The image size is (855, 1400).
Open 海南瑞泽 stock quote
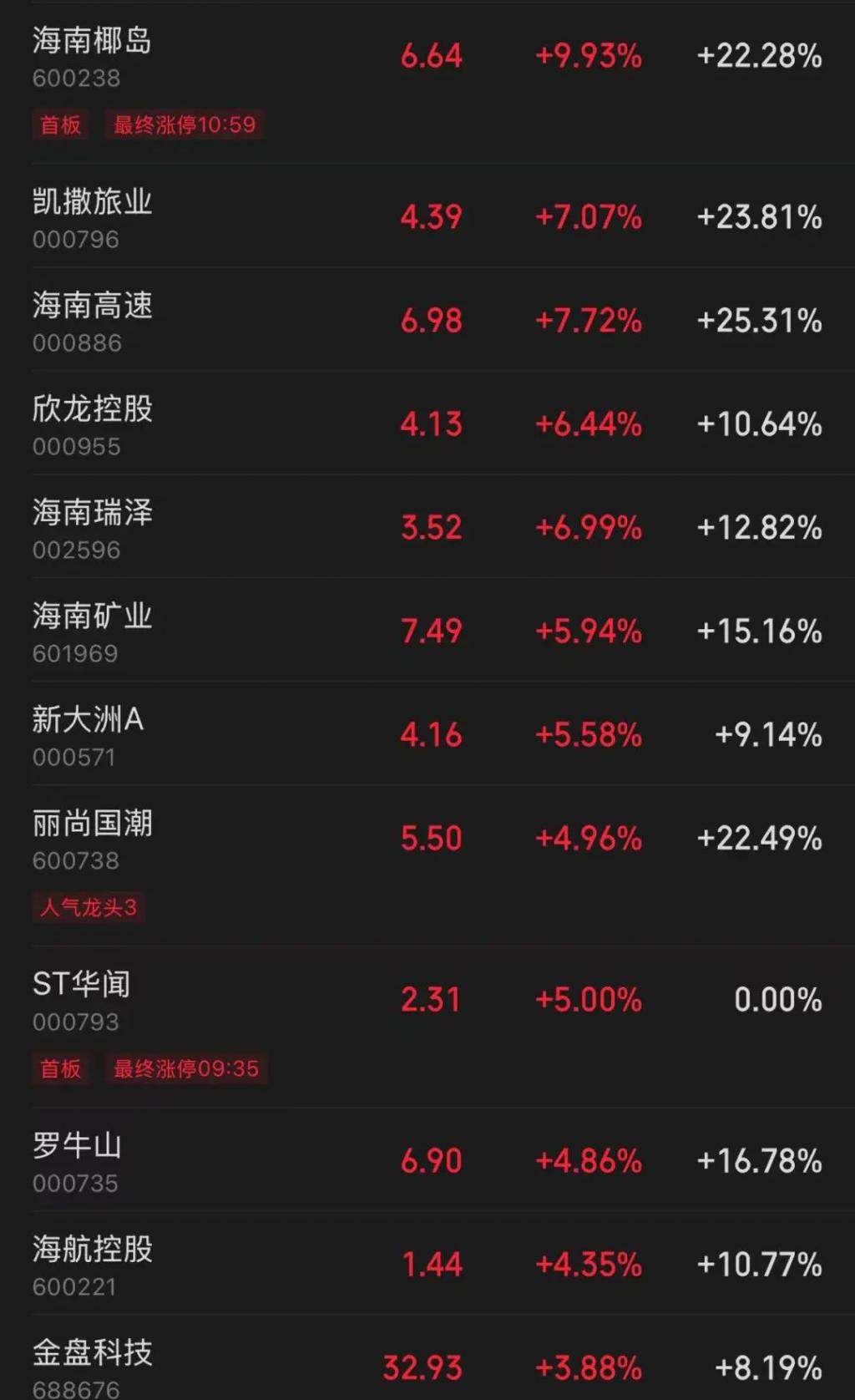click(x=427, y=526)
